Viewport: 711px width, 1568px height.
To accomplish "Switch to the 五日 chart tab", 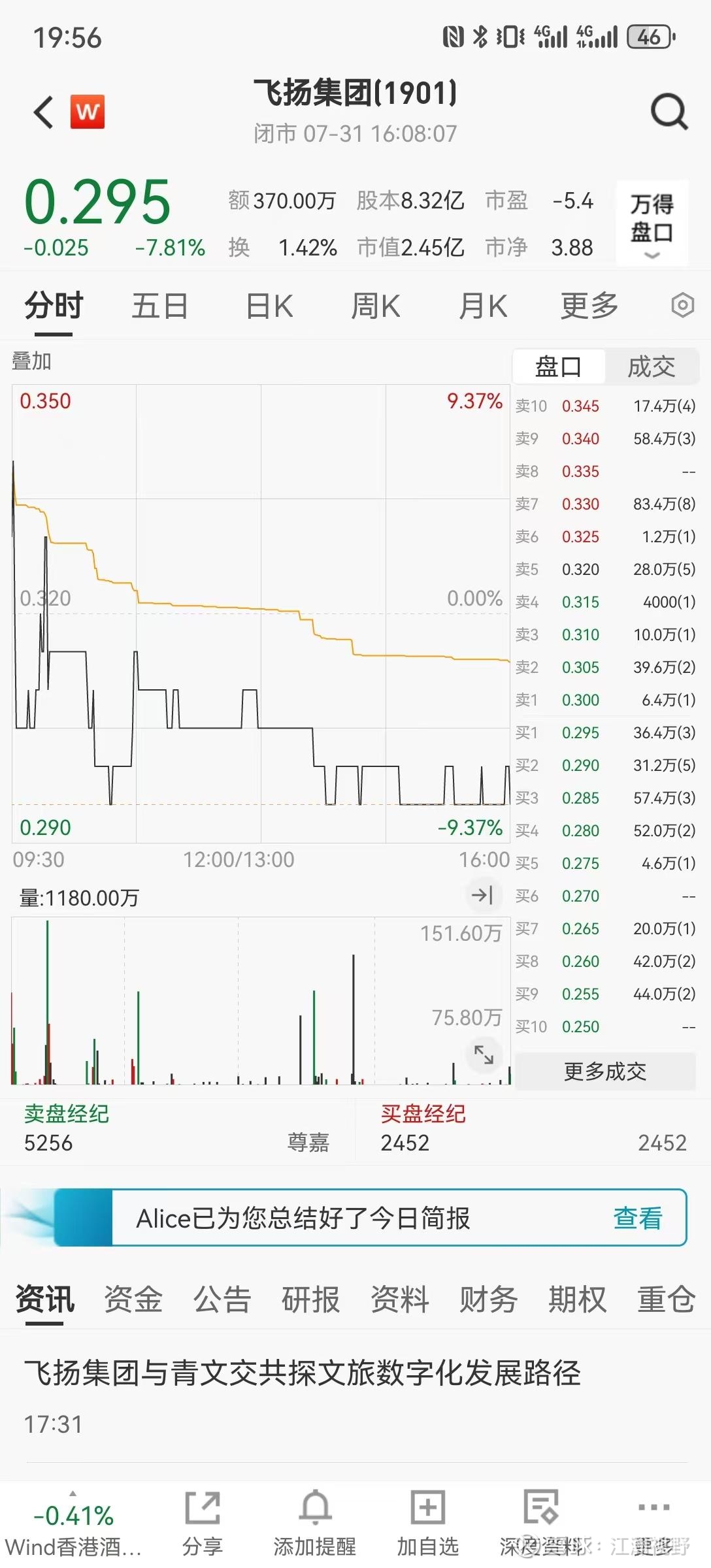I will point(159,306).
